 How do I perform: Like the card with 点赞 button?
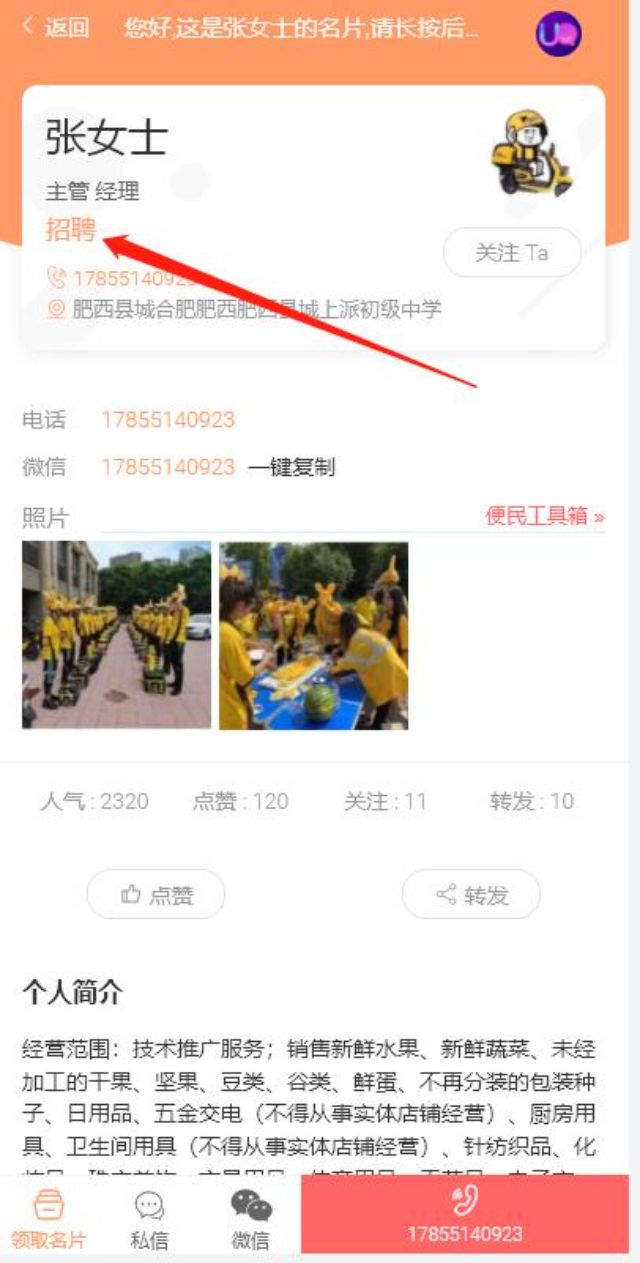[x=156, y=895]
